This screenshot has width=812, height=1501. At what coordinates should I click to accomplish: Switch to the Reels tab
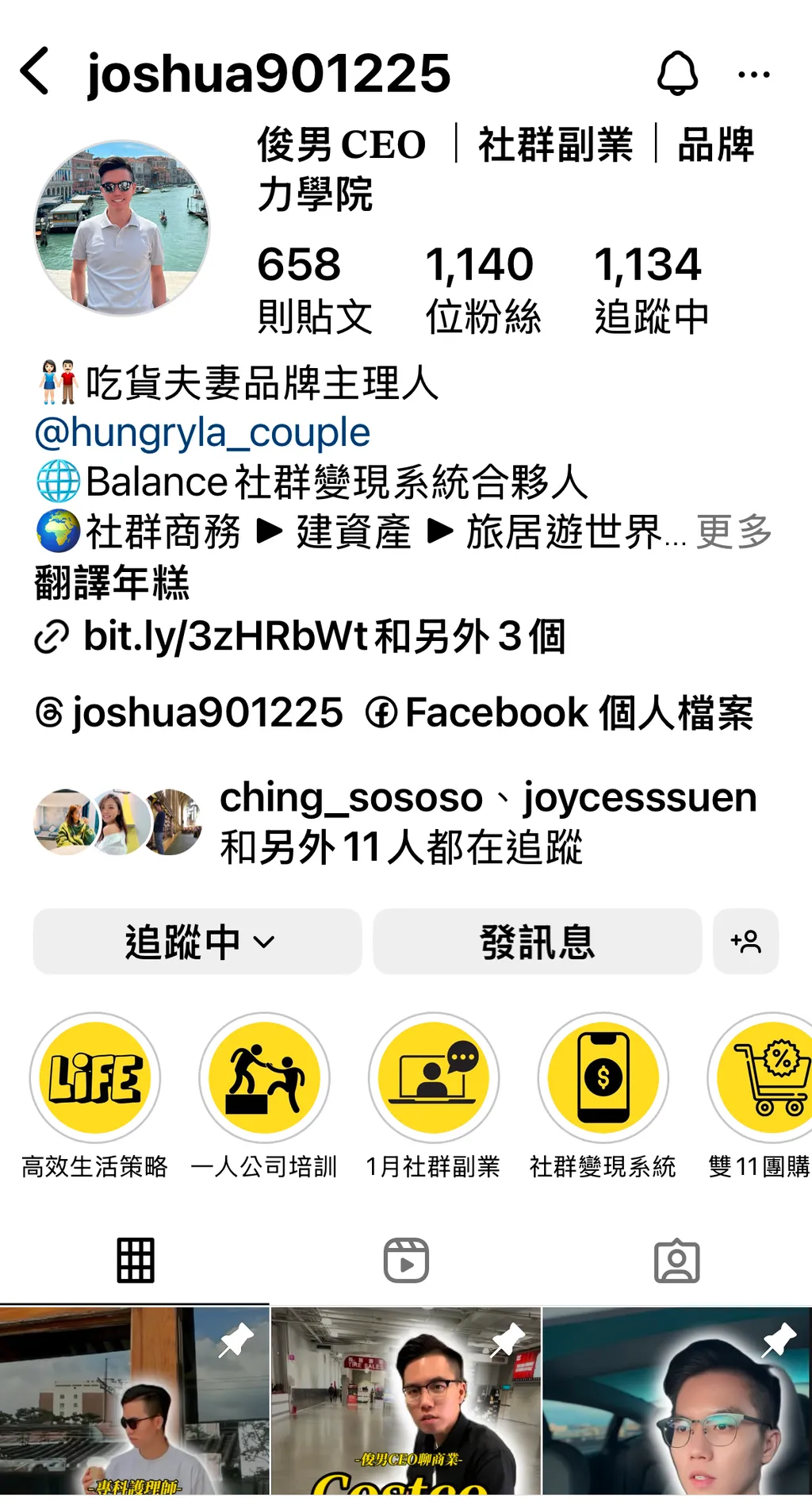click(406, 1260)
